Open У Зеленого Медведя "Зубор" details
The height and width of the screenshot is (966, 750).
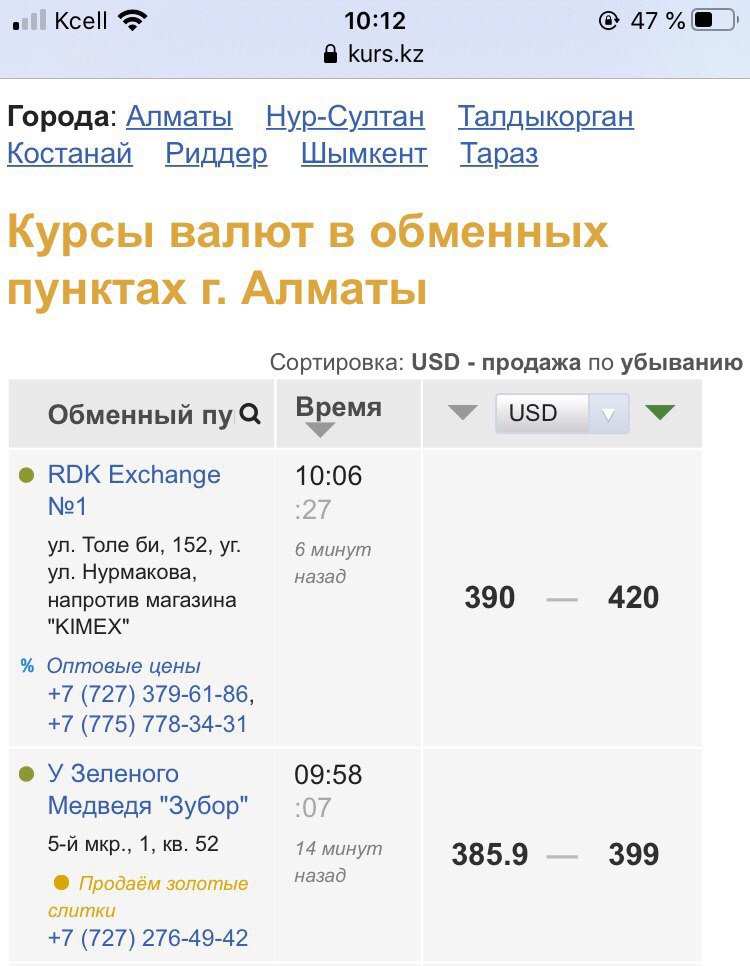[x=147, y=789]
